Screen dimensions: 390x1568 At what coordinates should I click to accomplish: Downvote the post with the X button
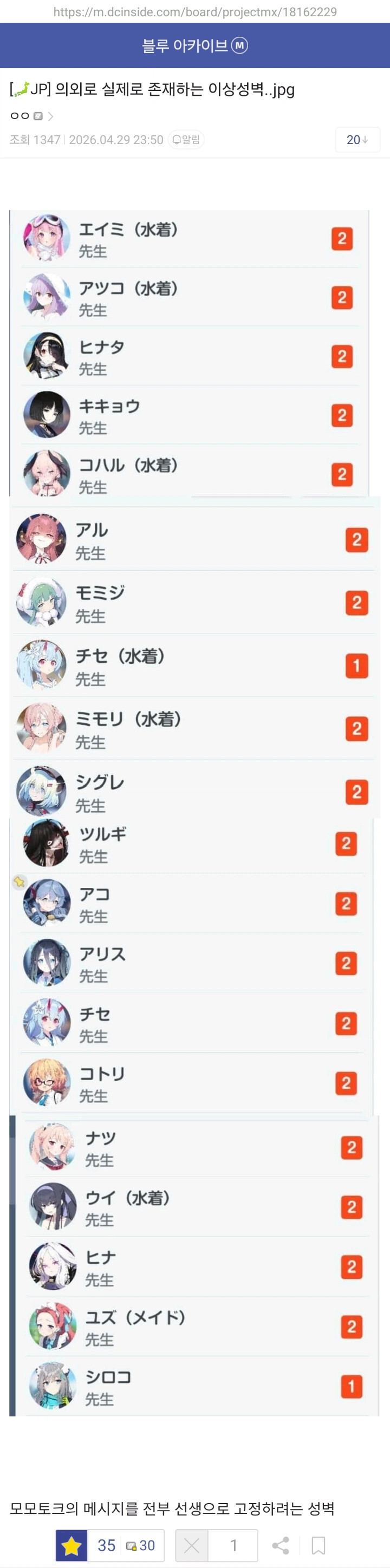tap(191, 1545)
